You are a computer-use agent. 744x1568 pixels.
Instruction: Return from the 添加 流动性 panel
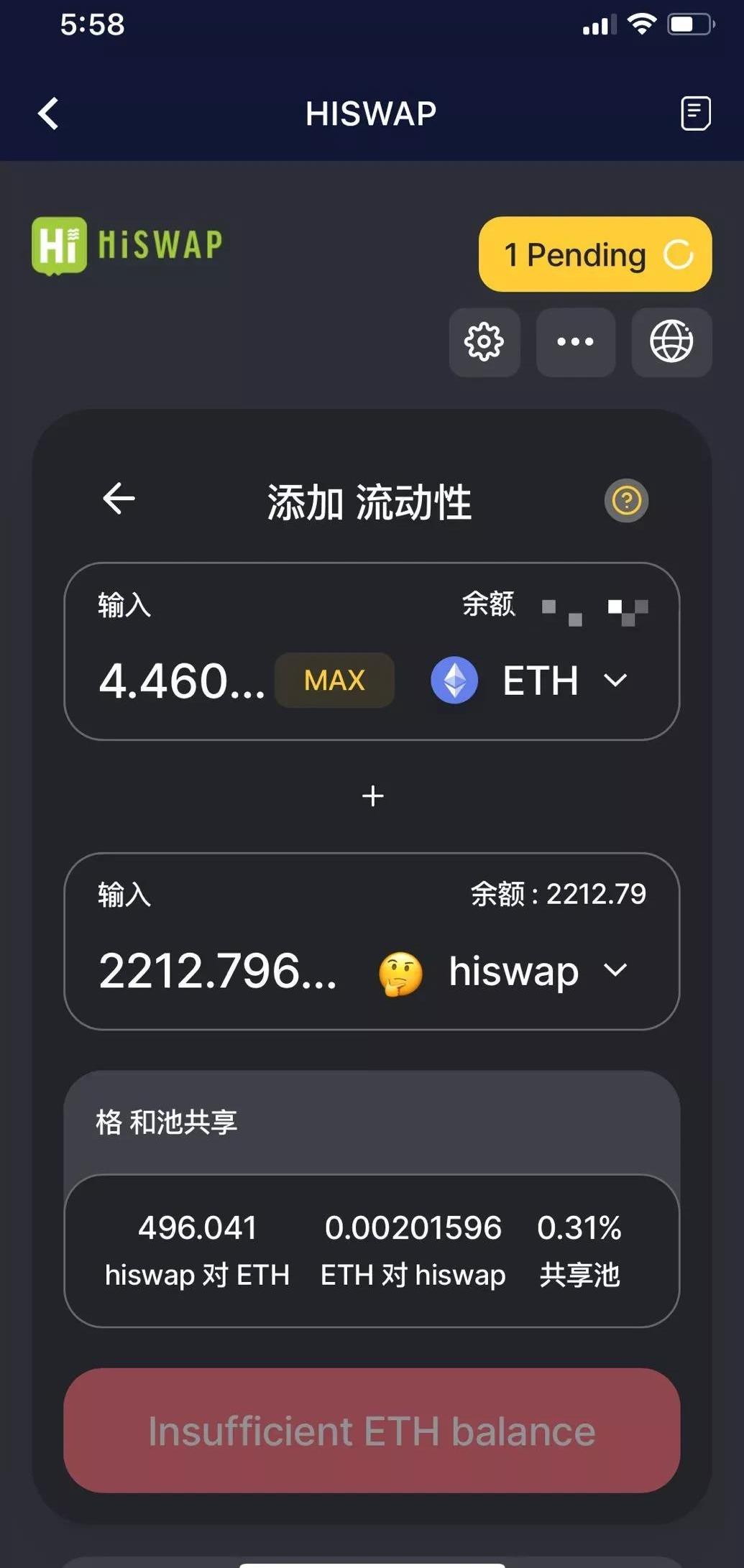coord(119,499)
